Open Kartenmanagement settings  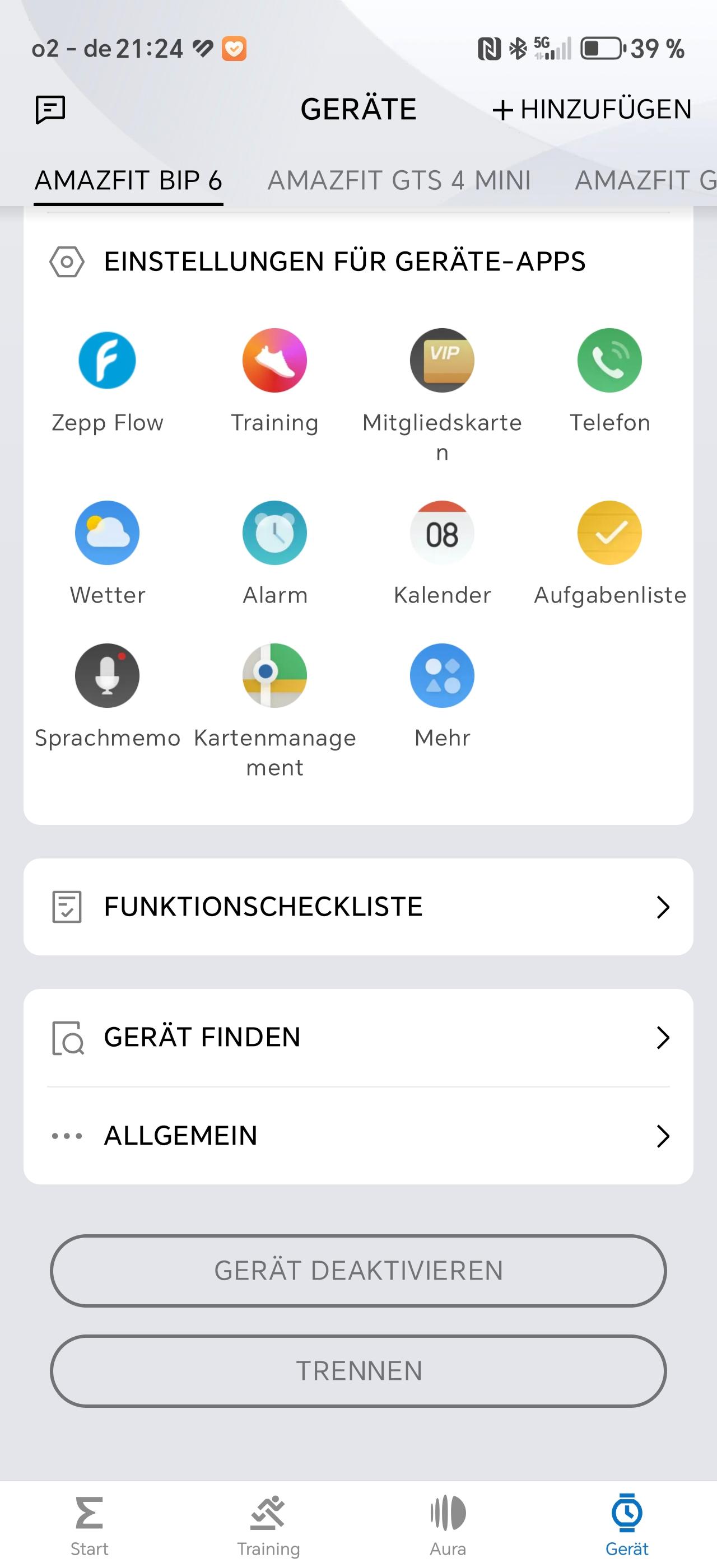click(x=274, y=711)
